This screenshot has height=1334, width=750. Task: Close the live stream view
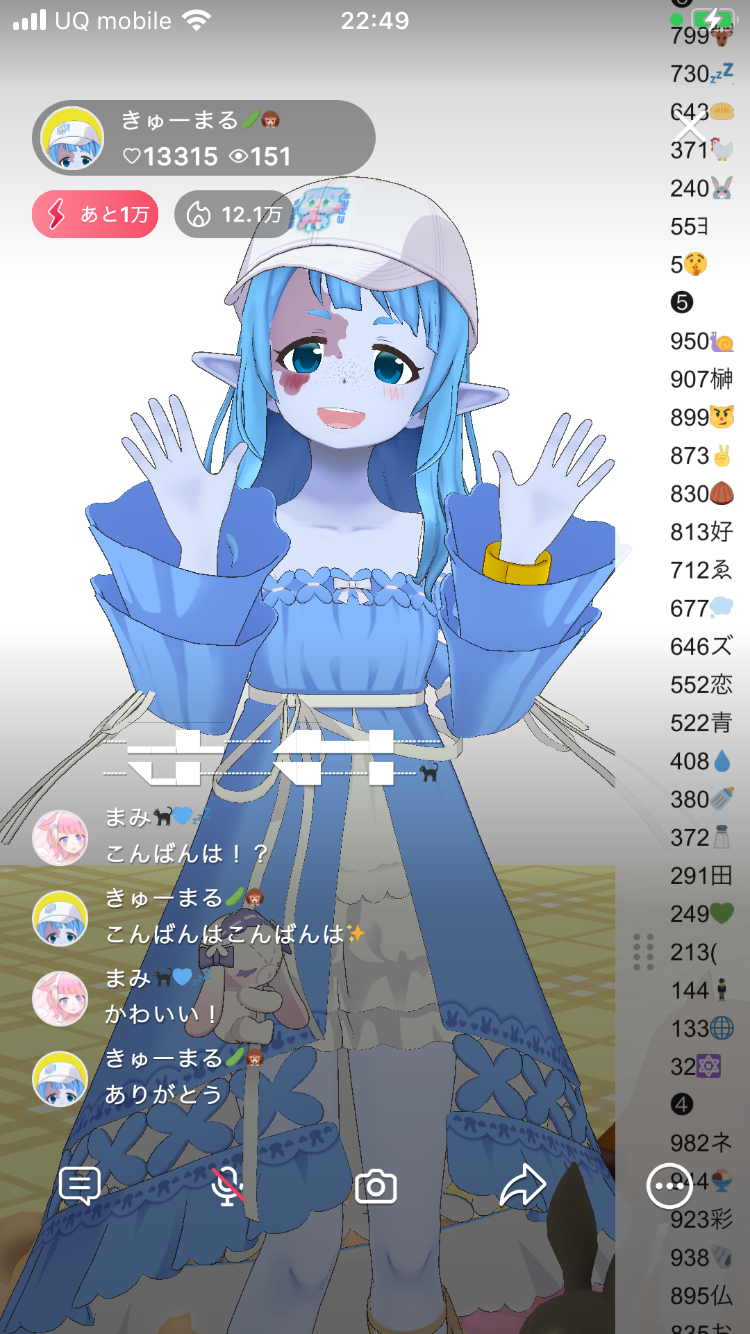pyautogui.click(x=690, y=129)
